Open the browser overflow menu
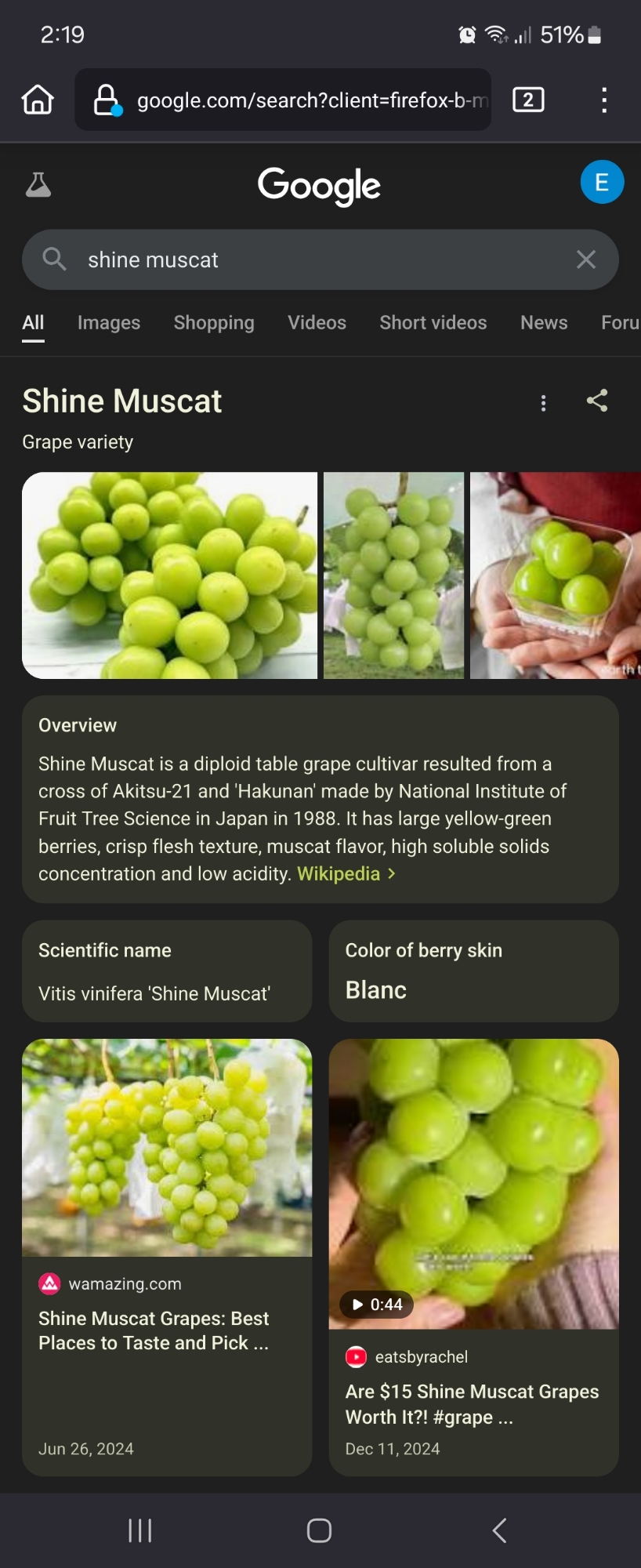 tap(603, 100)
